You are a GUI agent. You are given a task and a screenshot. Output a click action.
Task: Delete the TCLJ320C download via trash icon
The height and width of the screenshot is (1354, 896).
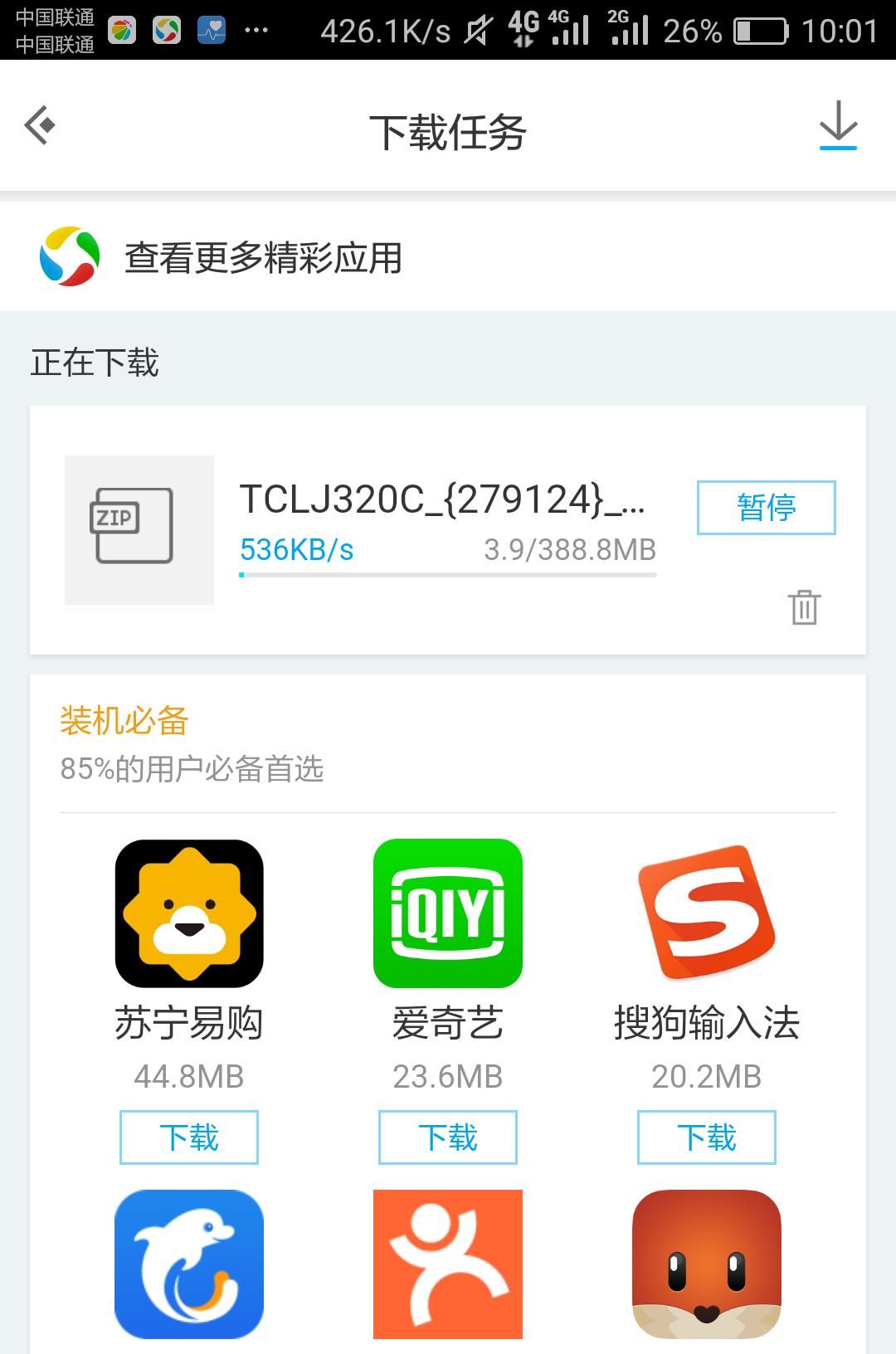coord(804,606)
